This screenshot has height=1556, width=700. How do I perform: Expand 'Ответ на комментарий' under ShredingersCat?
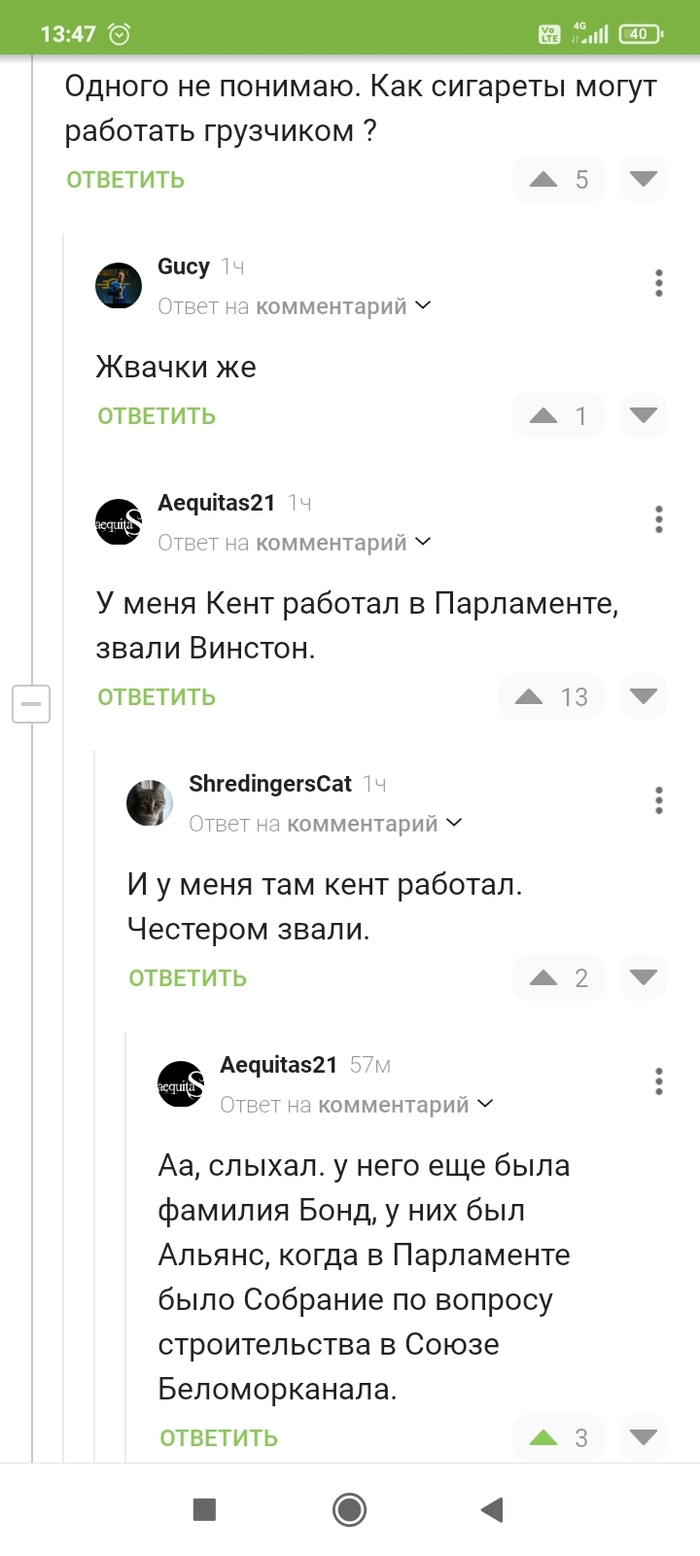[x=325, y=824]
